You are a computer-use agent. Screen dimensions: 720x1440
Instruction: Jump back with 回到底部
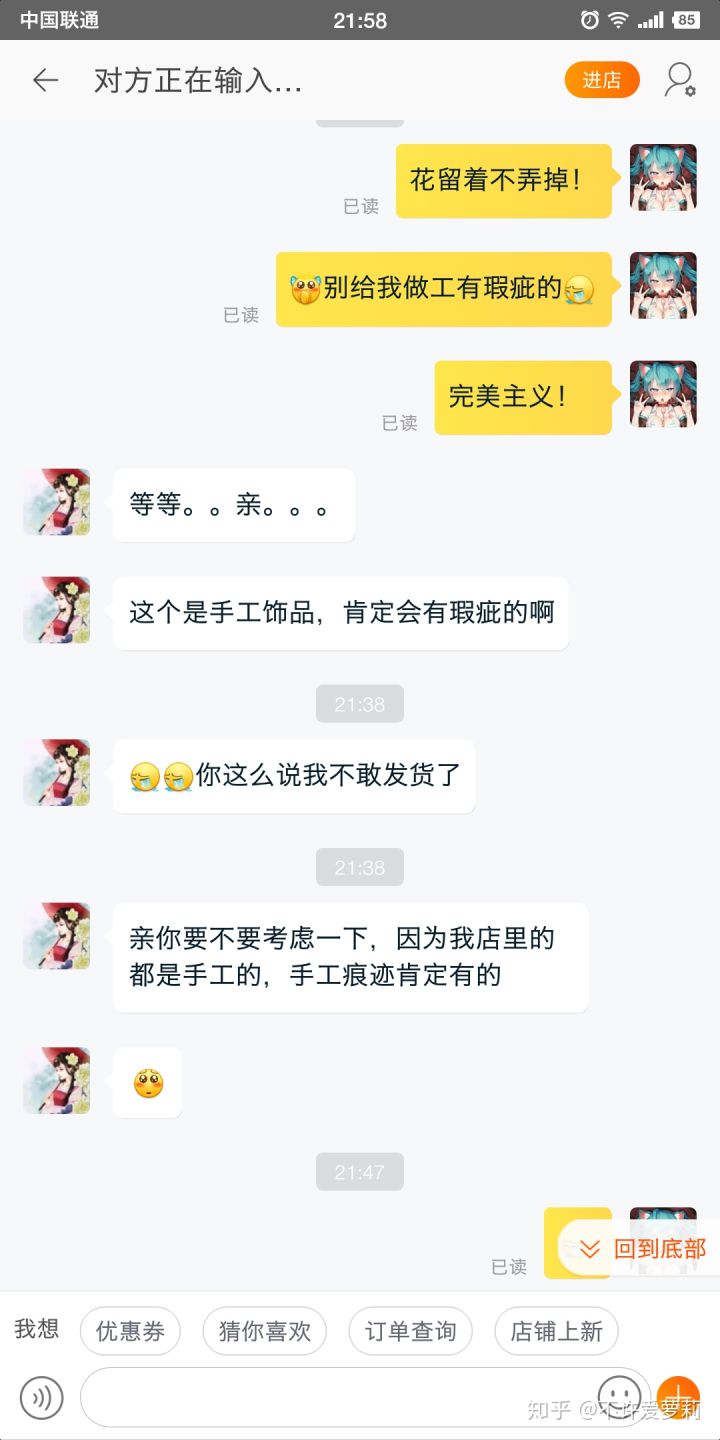(644, 1249)
